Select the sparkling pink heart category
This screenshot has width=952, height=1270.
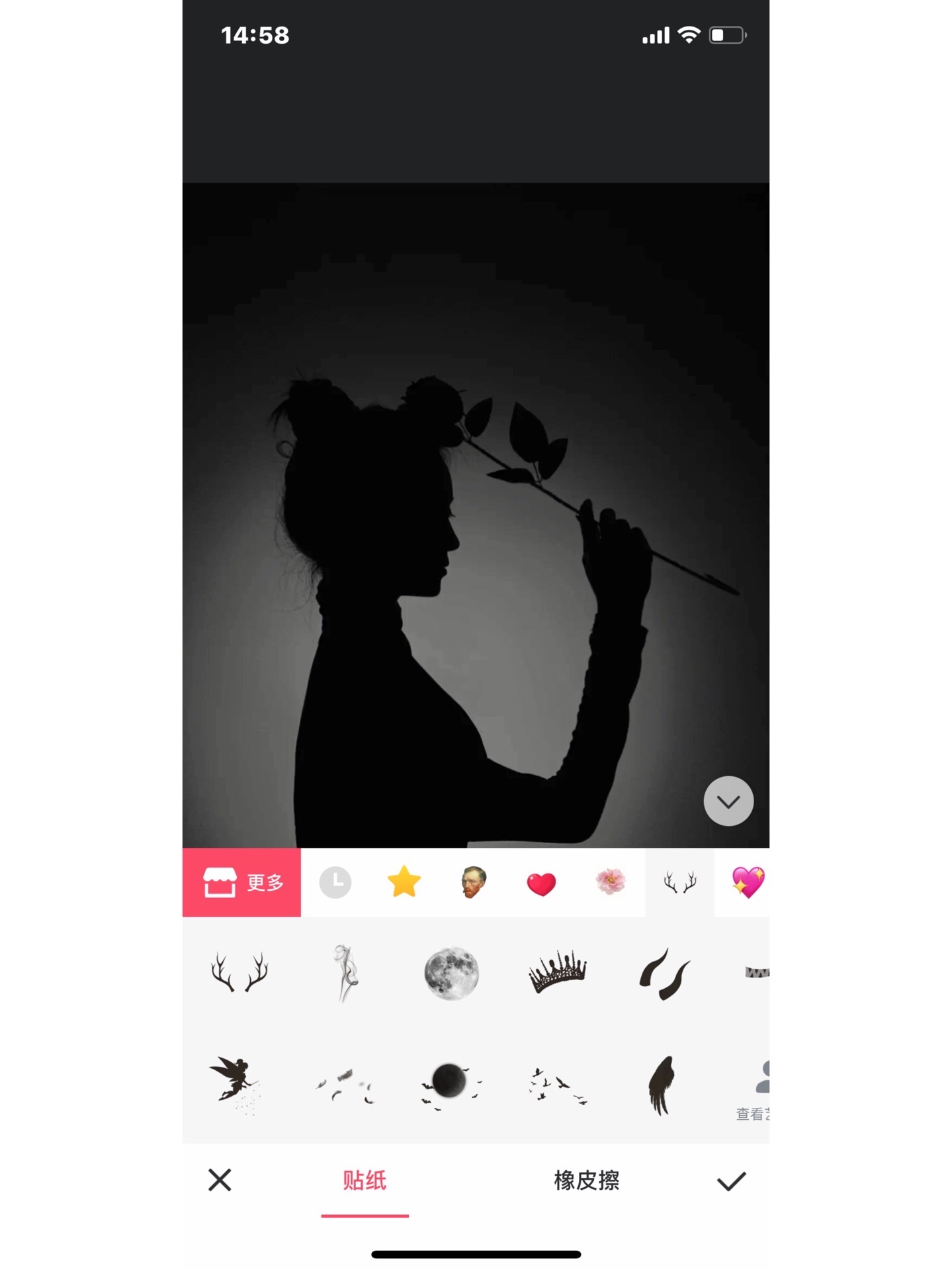748,882
